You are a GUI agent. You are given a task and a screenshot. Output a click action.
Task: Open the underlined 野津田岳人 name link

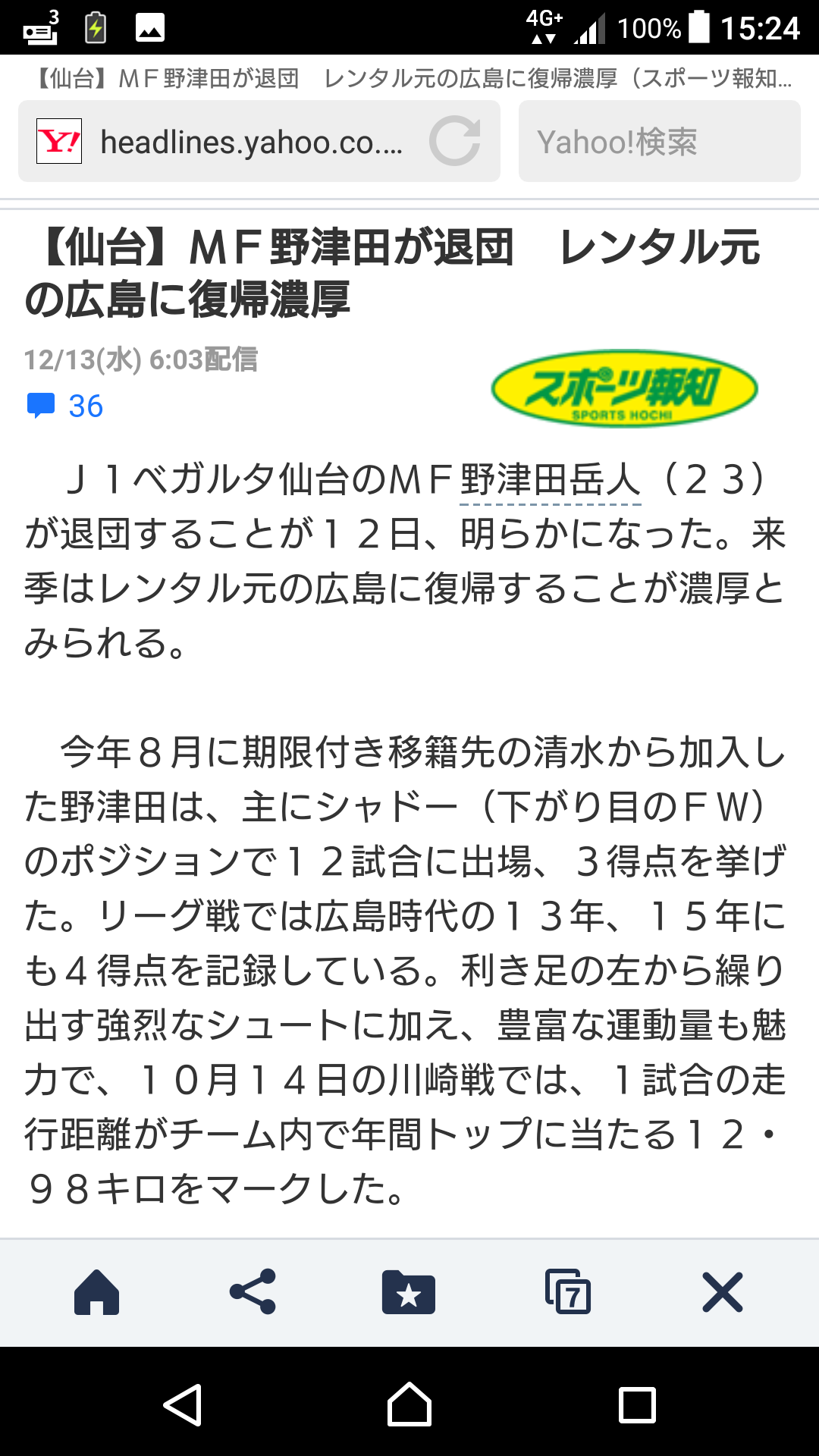click(551, 480)
